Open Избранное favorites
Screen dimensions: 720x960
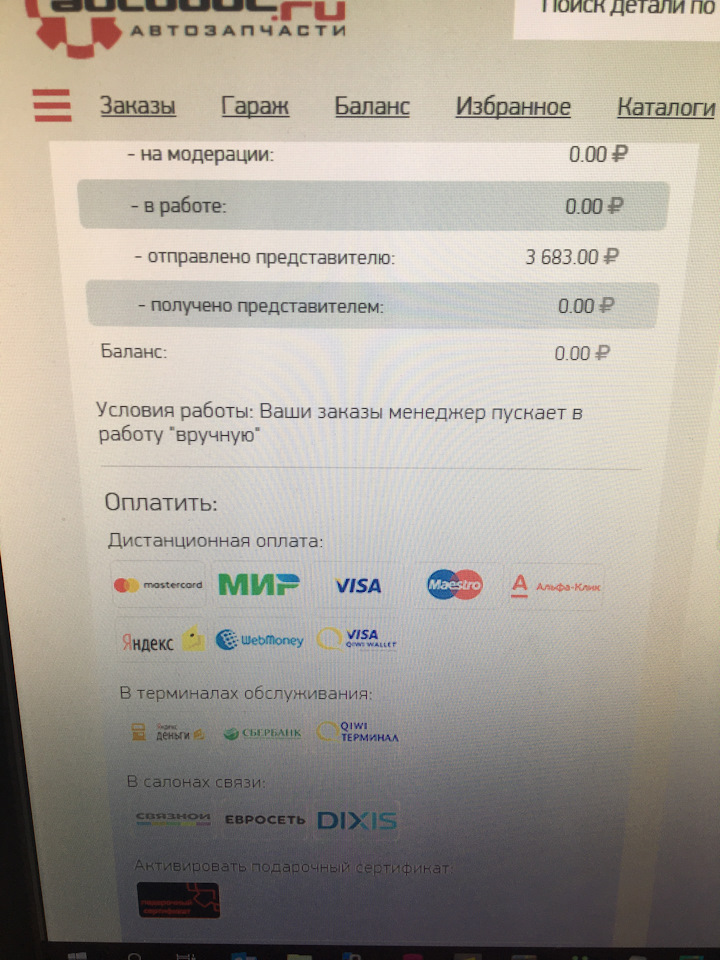(x=513, y=107)
